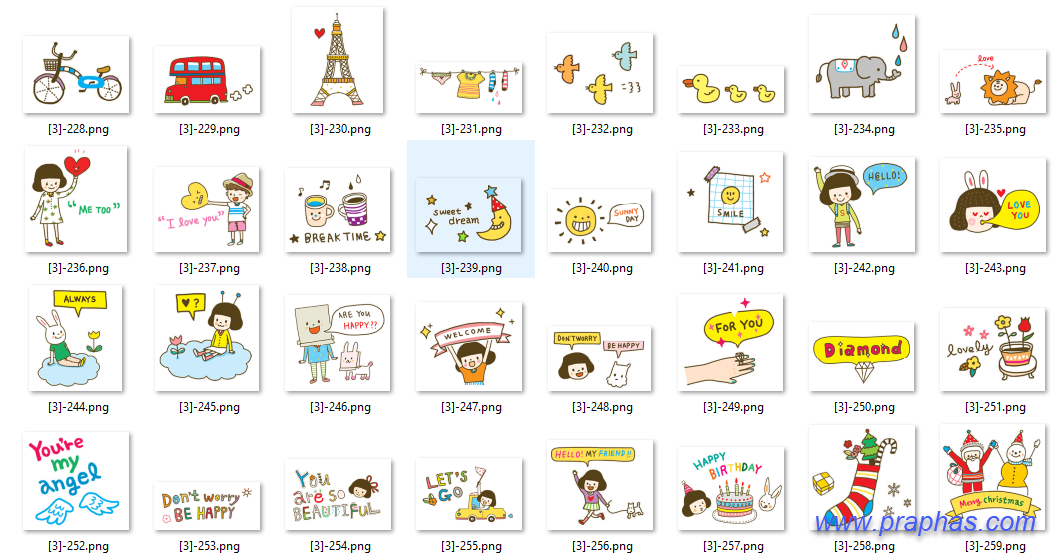Select the Happy Birthday cake file [3]-257.png
This screenshot has height=555, width=1060.
click(731, 488)
